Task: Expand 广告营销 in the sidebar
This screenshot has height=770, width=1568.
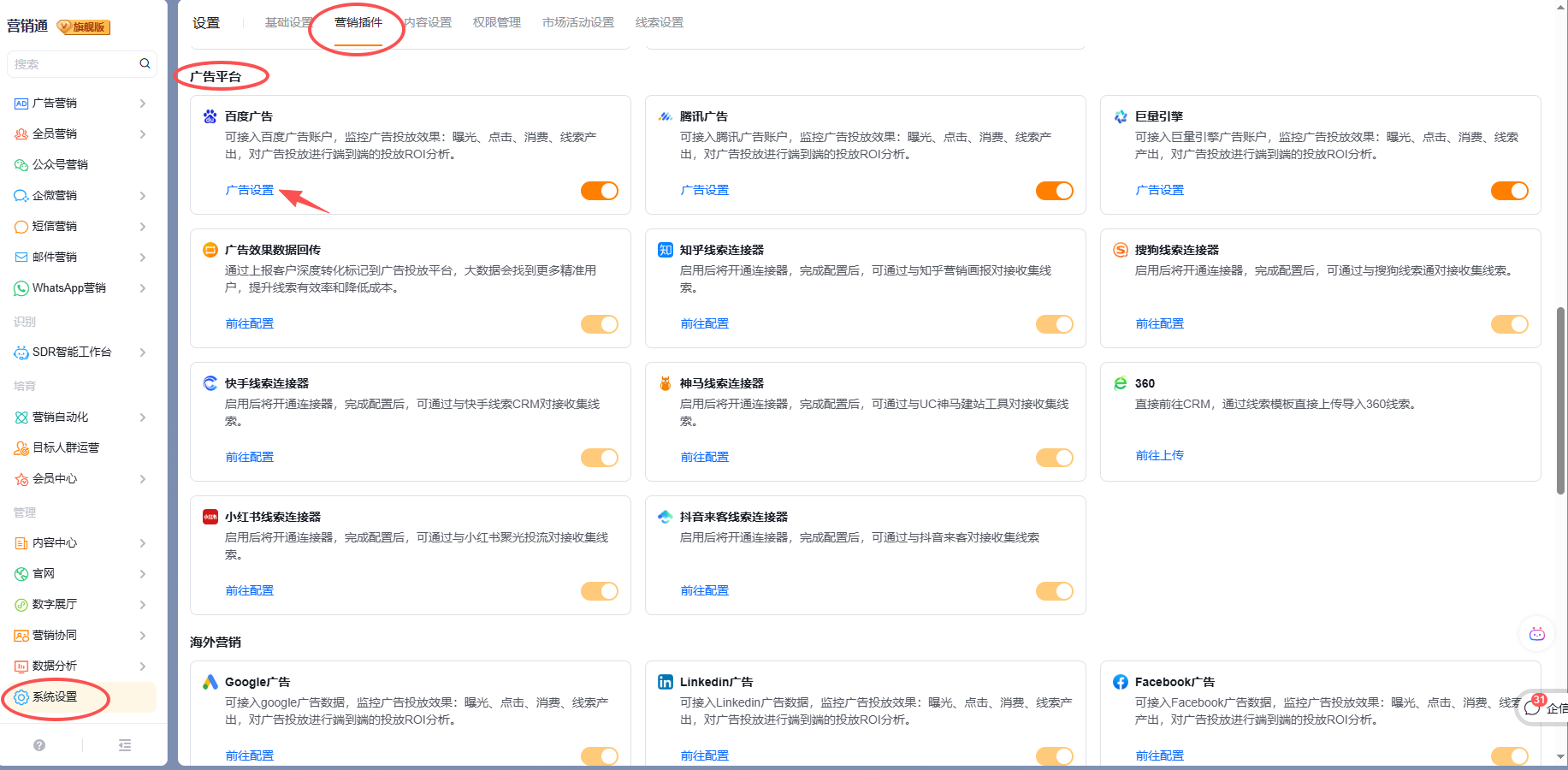Action: pos(79,103)
